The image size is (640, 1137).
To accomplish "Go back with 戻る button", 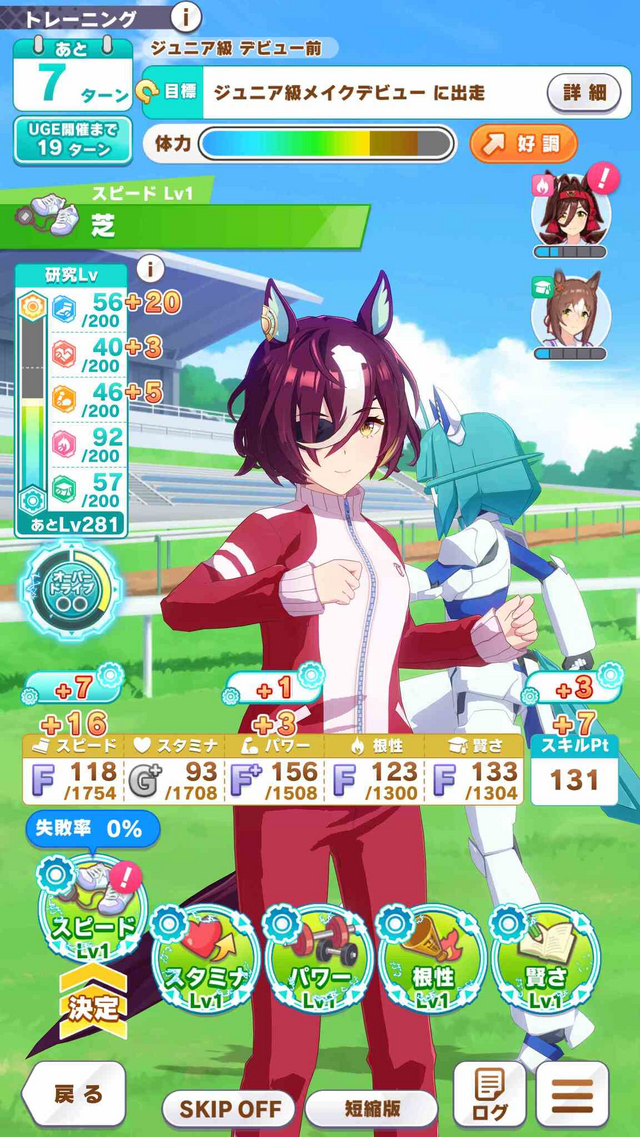I will 73,1094.
